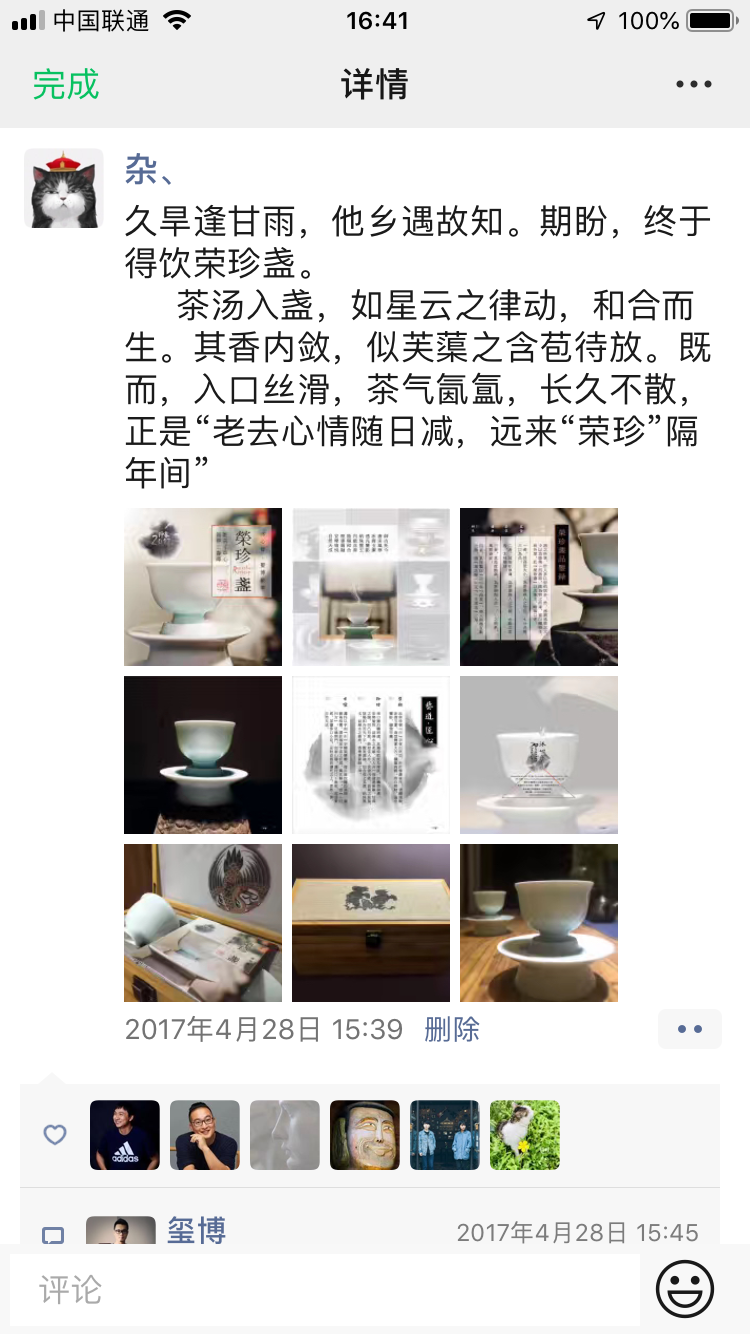The image size is (750, 1334).
Task: View the cup photo on black background
Action: [203, 755]
